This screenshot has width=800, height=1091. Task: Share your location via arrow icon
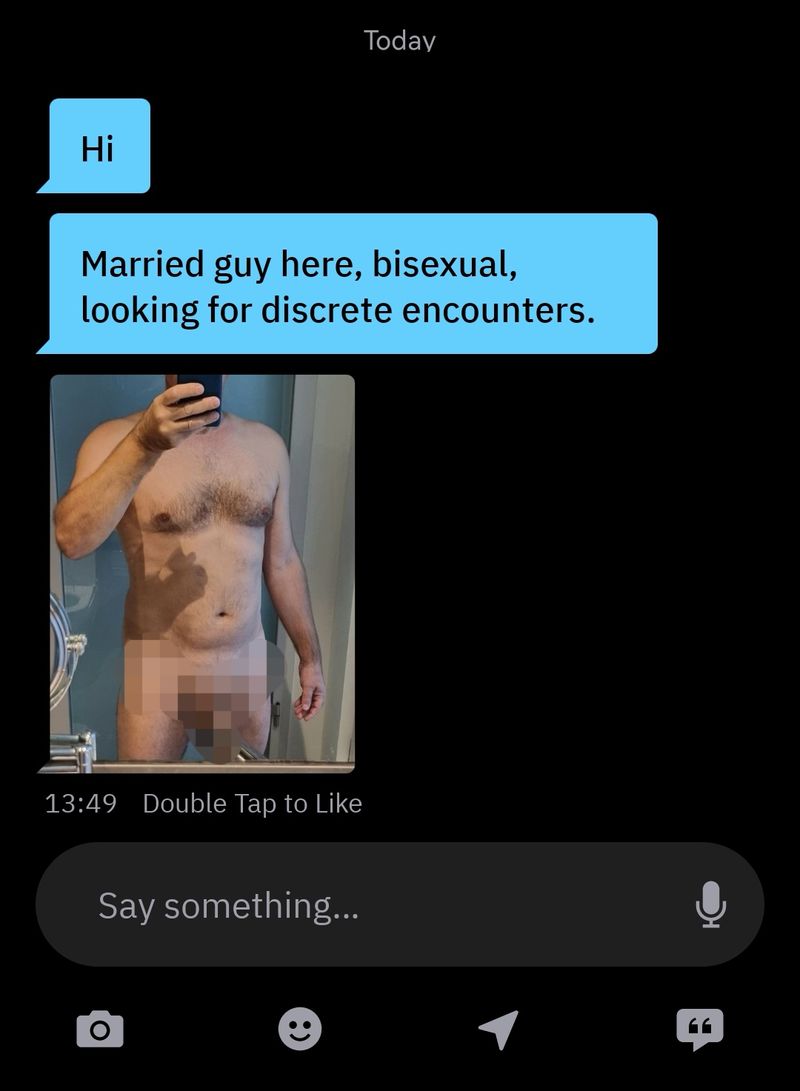pos(499,1027)
